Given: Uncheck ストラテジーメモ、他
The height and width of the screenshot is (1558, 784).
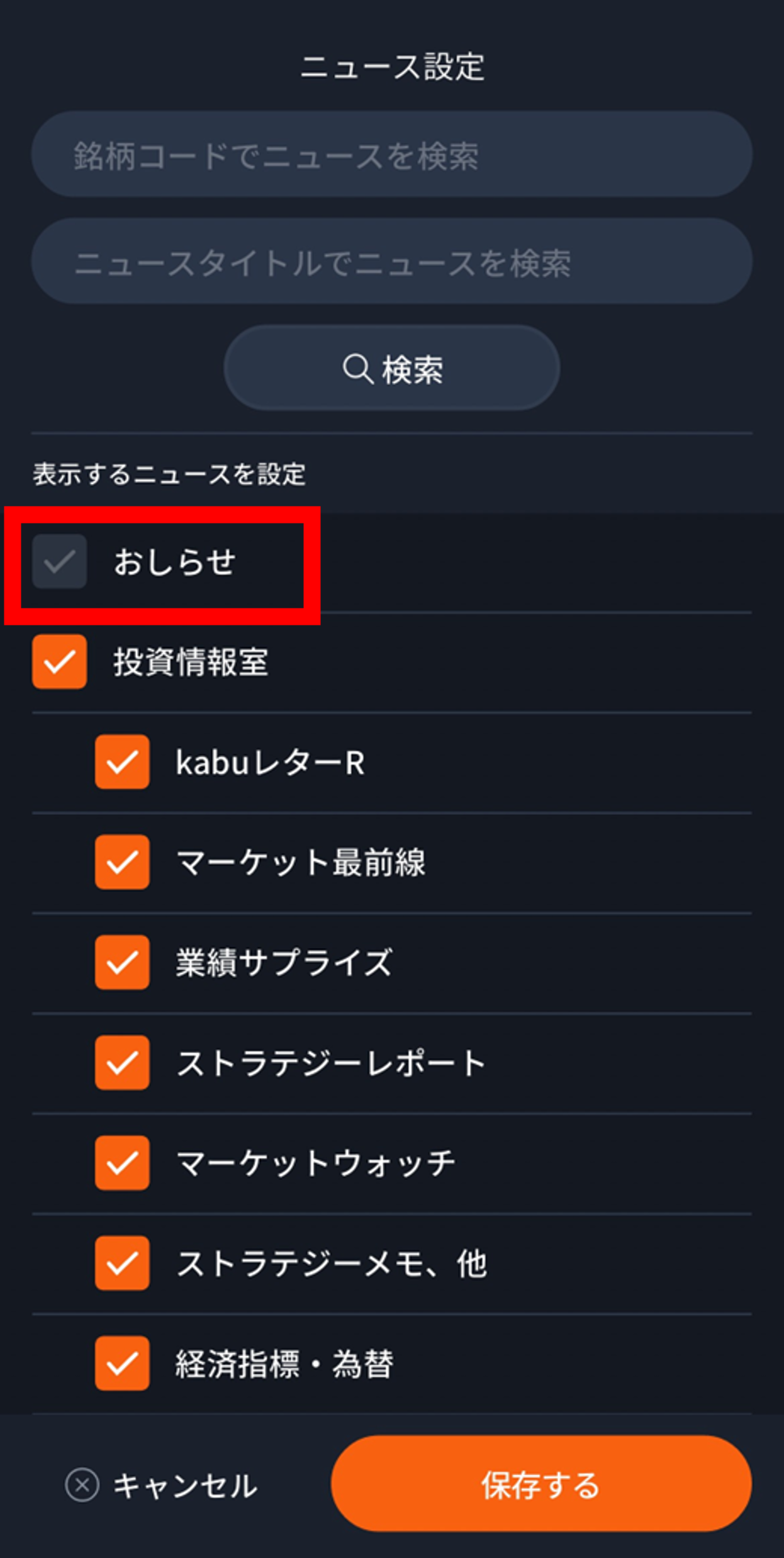Looking at the screenshot, I should point(122,1263).
